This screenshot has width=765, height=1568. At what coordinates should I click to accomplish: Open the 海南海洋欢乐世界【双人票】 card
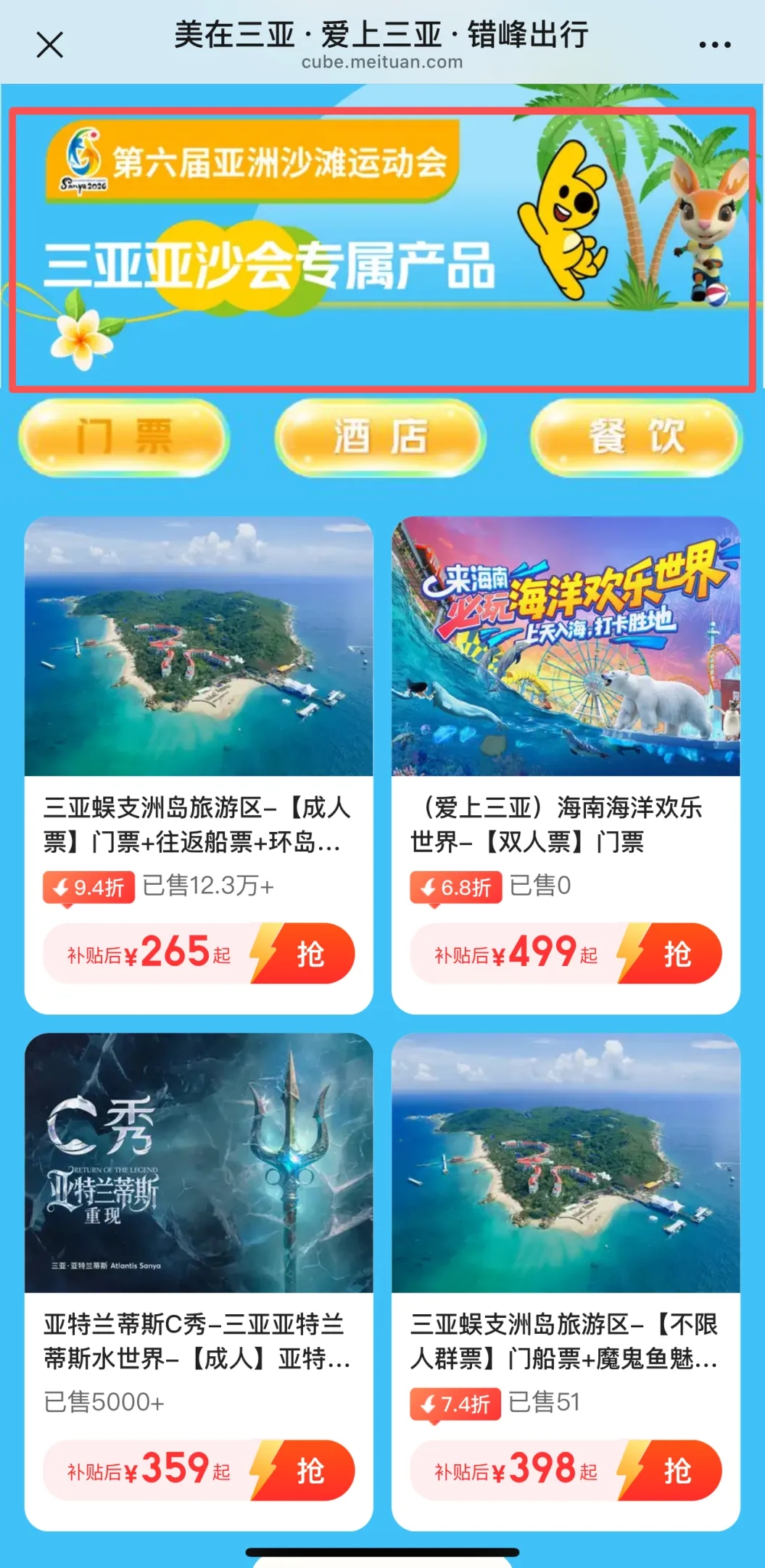click(x=566, y=725)
